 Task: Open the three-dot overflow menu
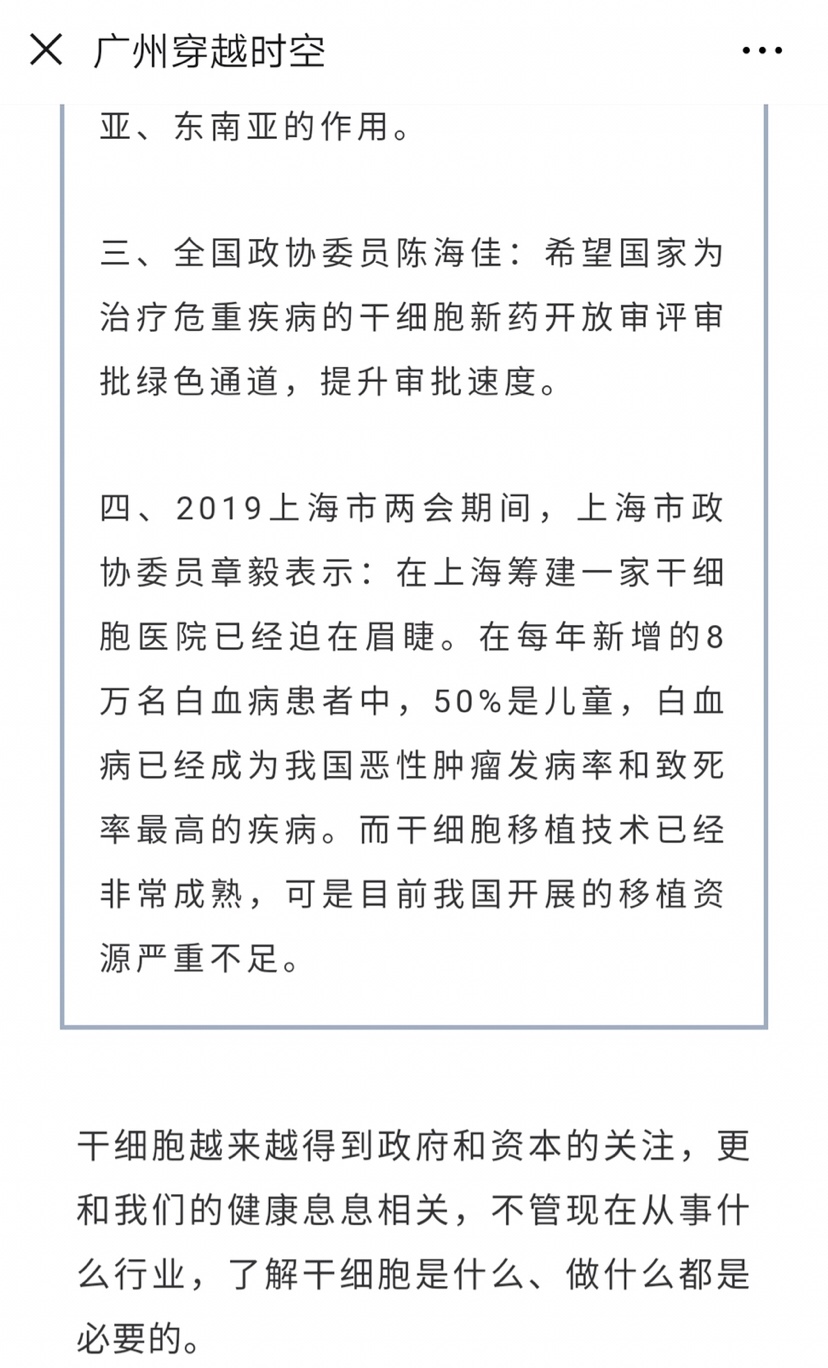[x=762, y=50]
